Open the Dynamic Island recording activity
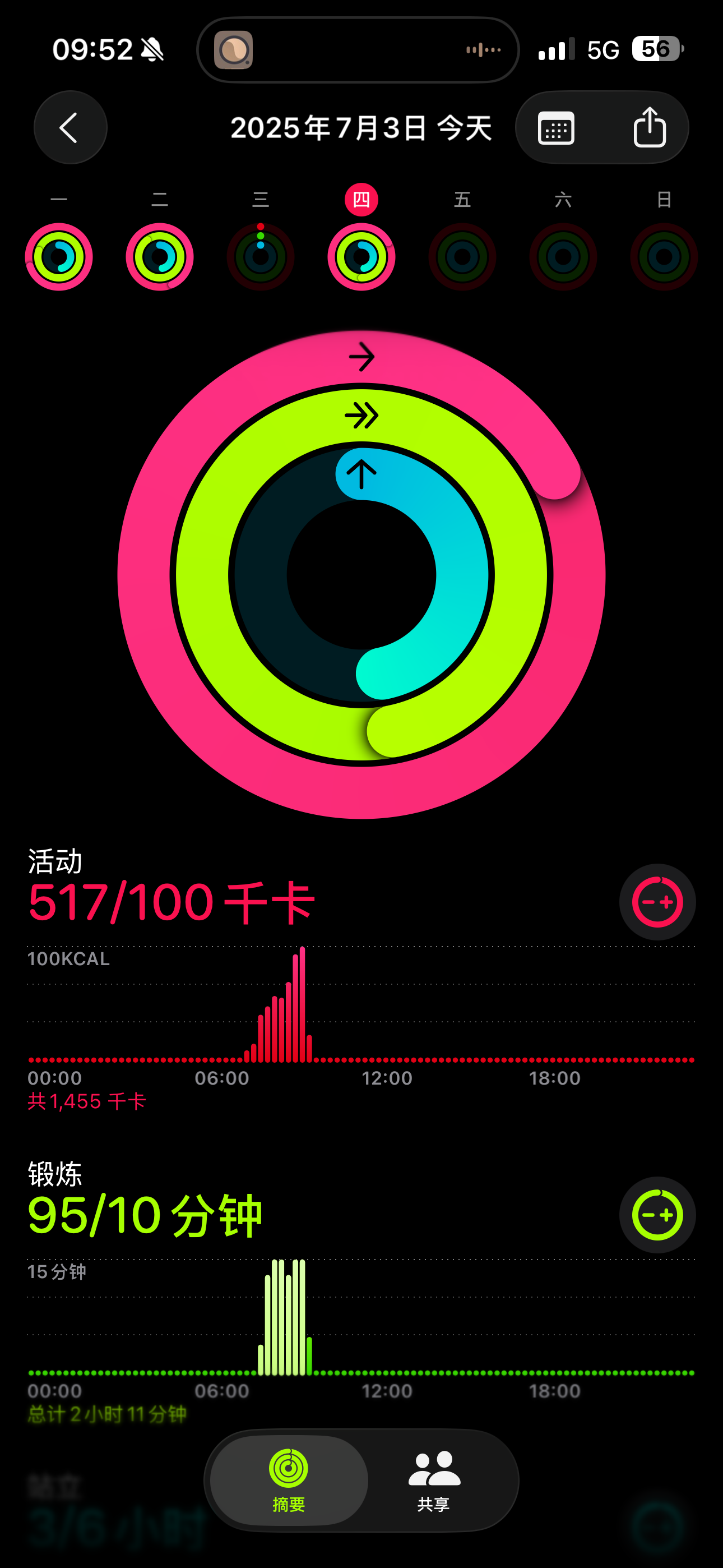 358,50
